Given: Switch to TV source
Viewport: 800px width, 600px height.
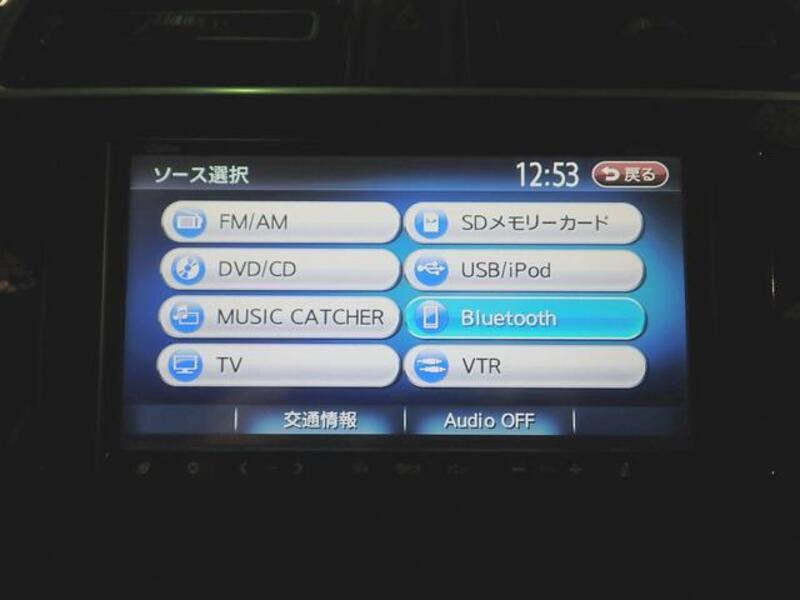Looking at the screenshot, I should click(x=280, y=366).
